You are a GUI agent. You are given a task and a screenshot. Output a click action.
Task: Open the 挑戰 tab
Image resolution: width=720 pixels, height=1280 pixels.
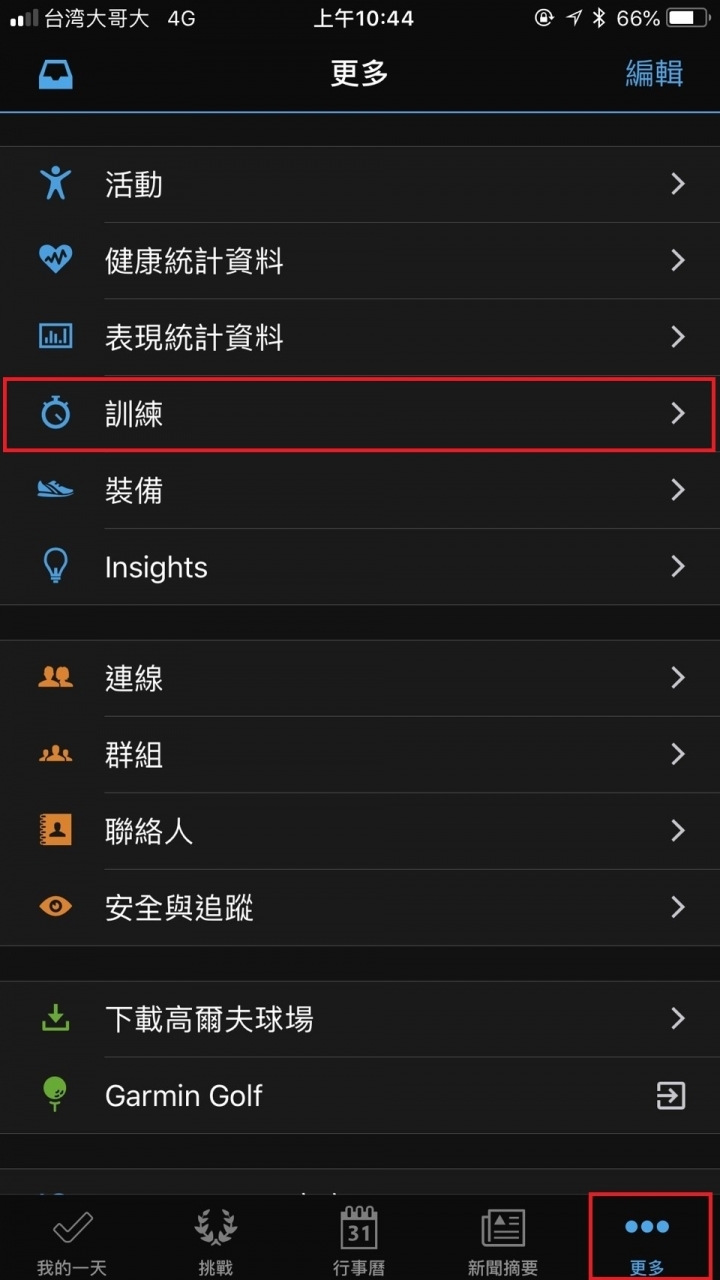(x=215, y=1237)
